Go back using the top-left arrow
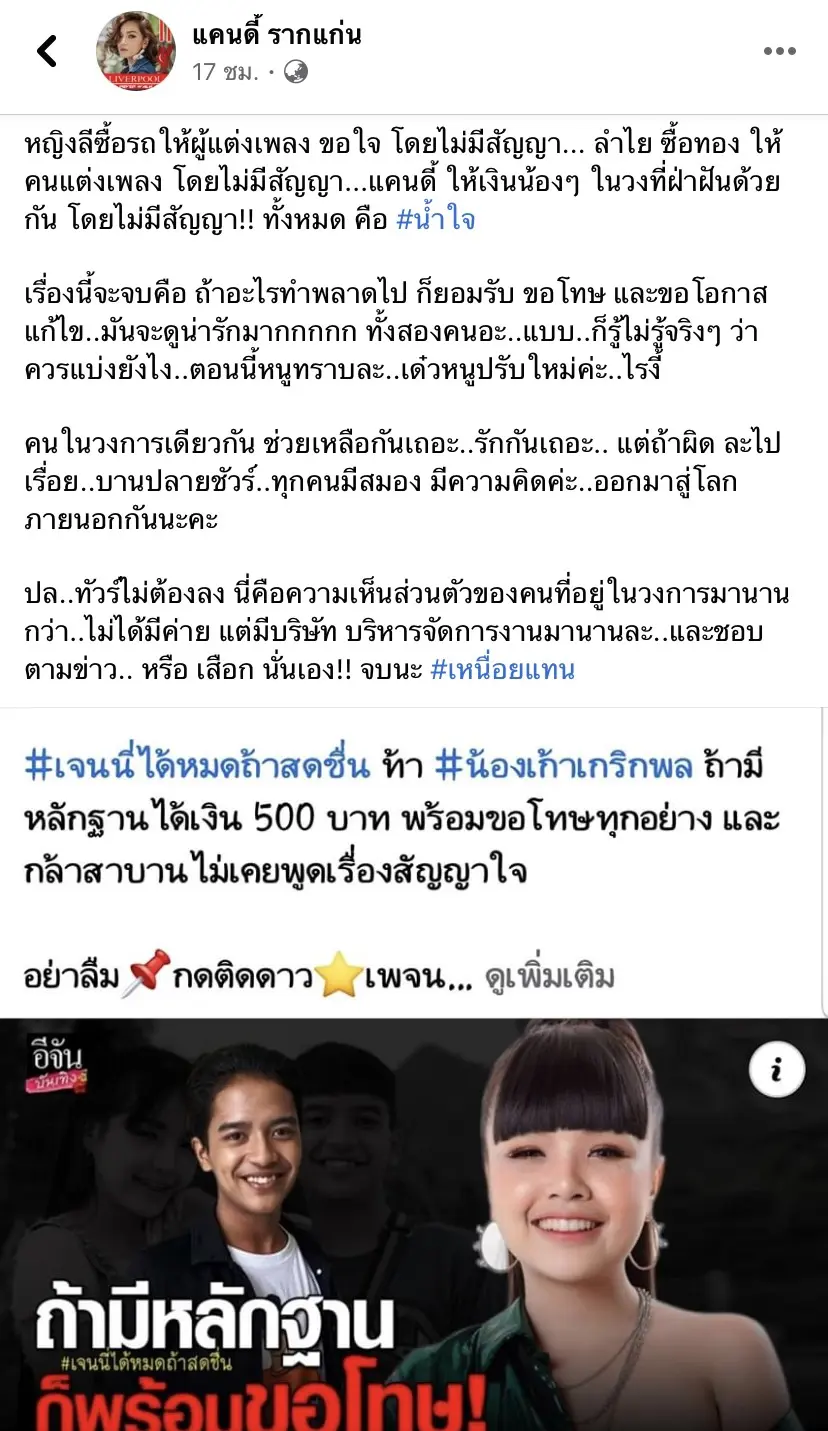 click(47, 51)
